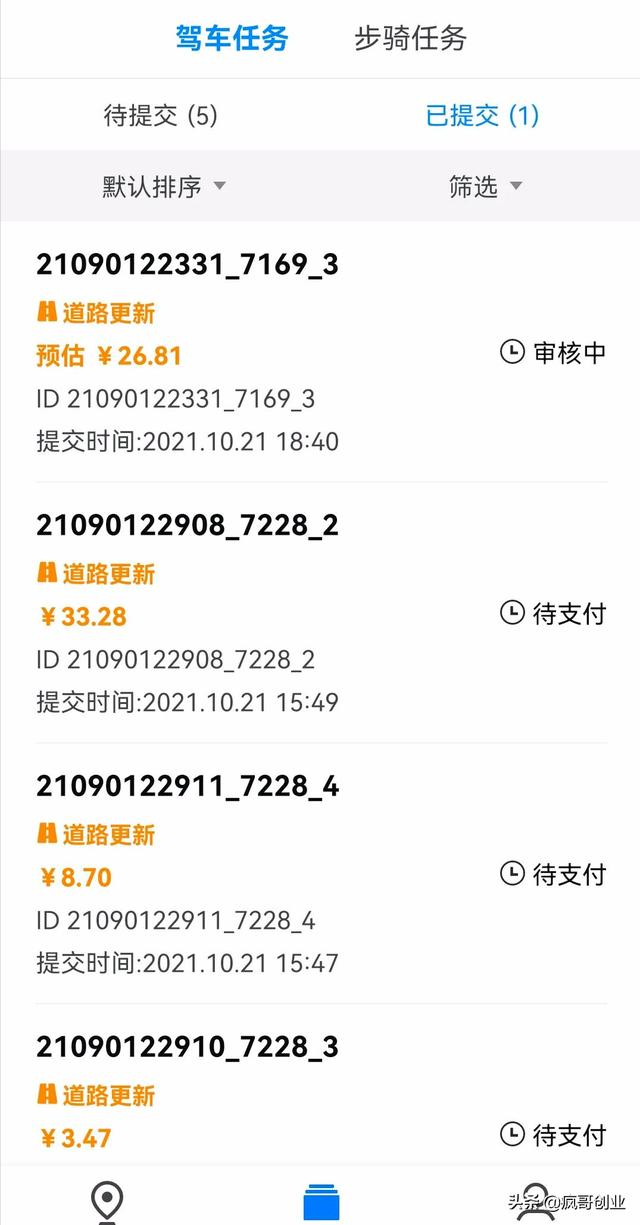The width and height of the screenshot is (640, 1225).
Task: Open the 筛选 filter dropdown
Action: [x=486, y=186]
